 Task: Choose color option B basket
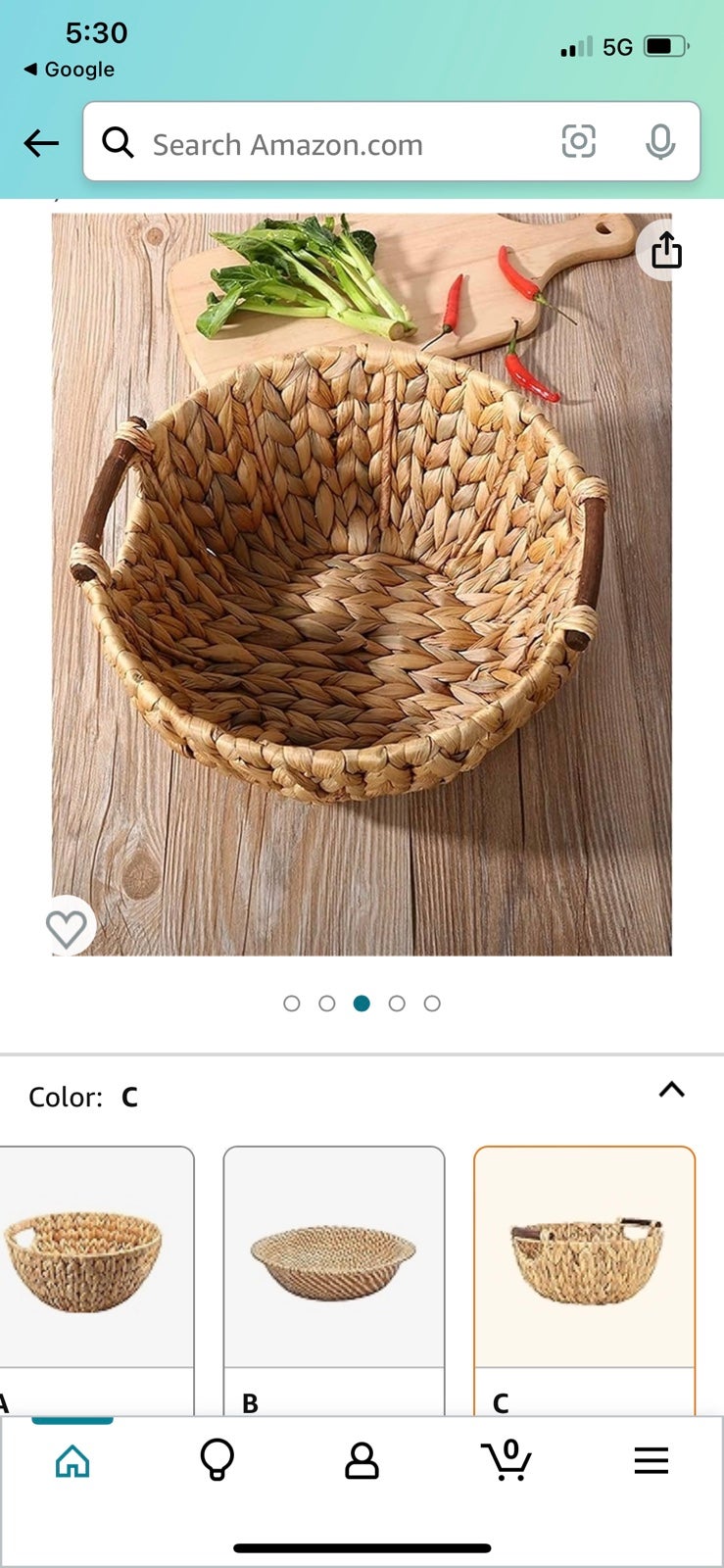pos(334,1280)
